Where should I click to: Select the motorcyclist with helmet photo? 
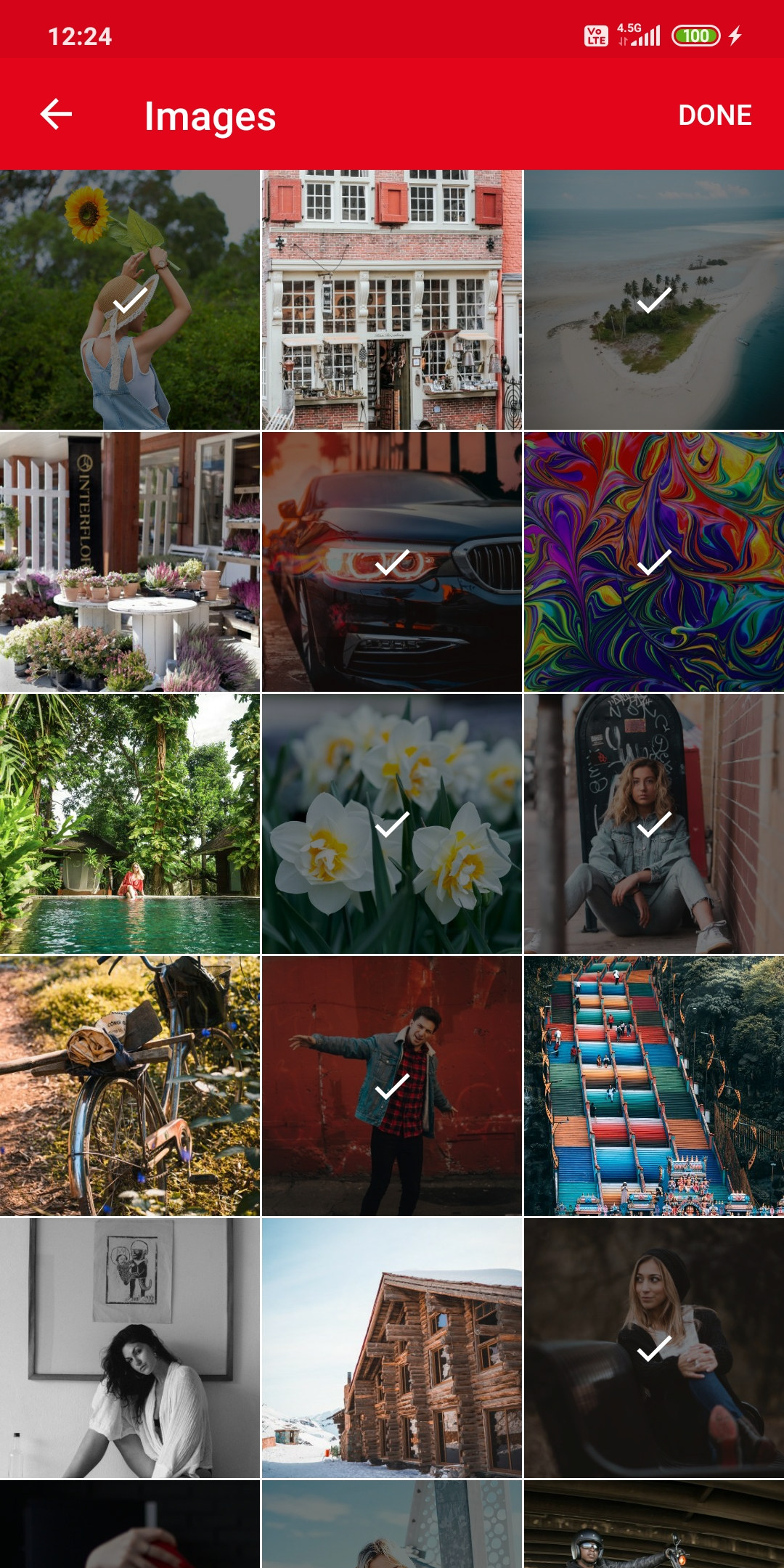654,1524
